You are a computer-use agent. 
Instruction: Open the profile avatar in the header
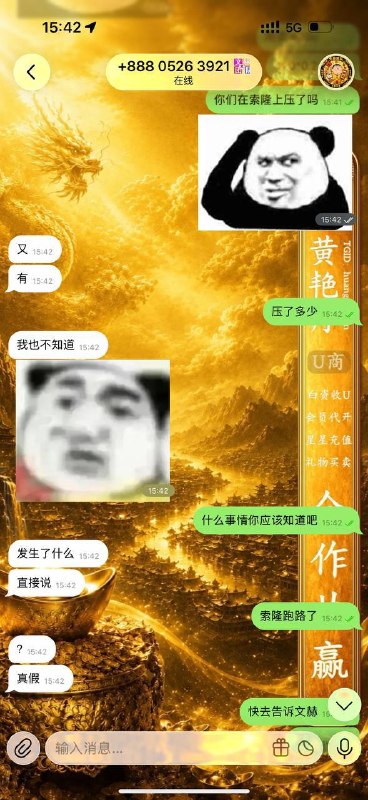(336, 72)
